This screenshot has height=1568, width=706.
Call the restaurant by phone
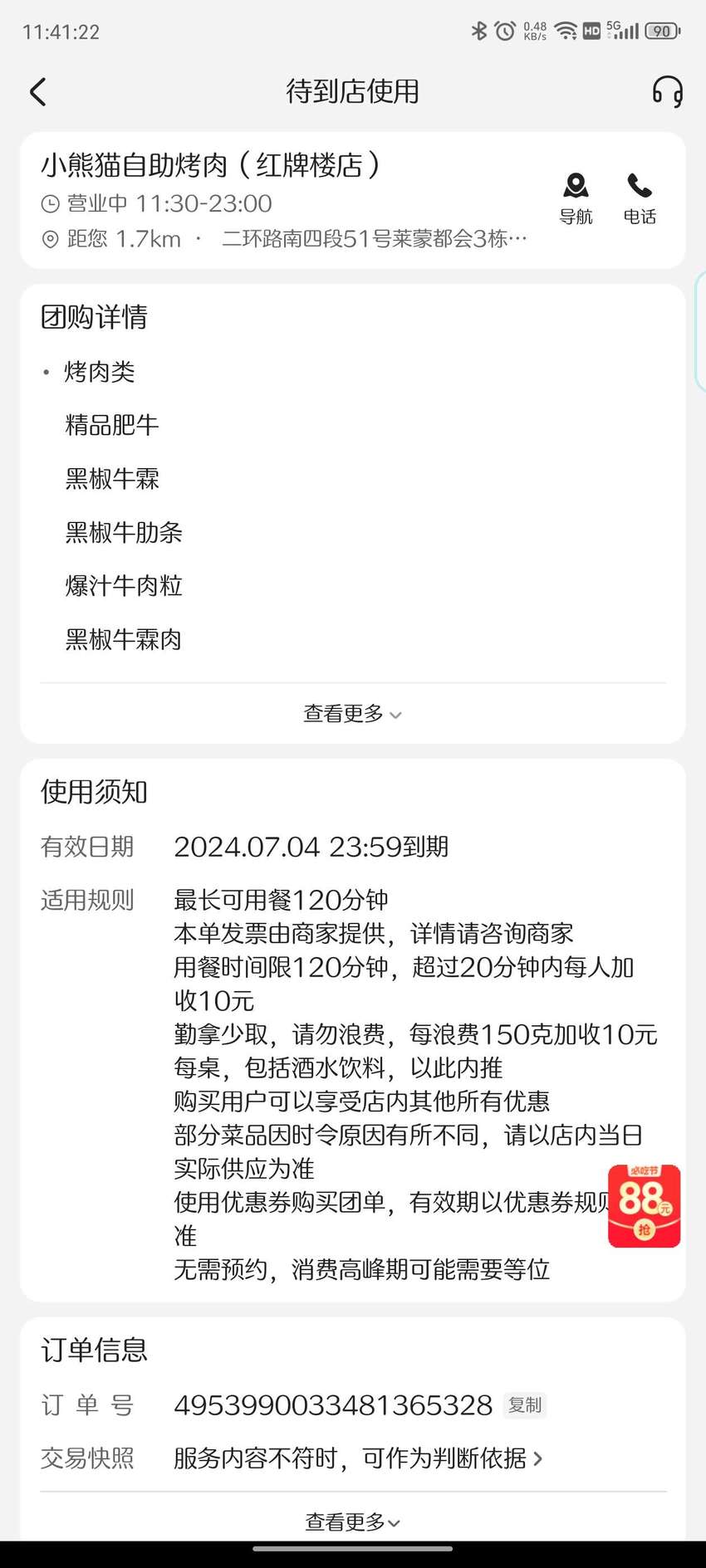pyautogui.click(x=640, y=199)
